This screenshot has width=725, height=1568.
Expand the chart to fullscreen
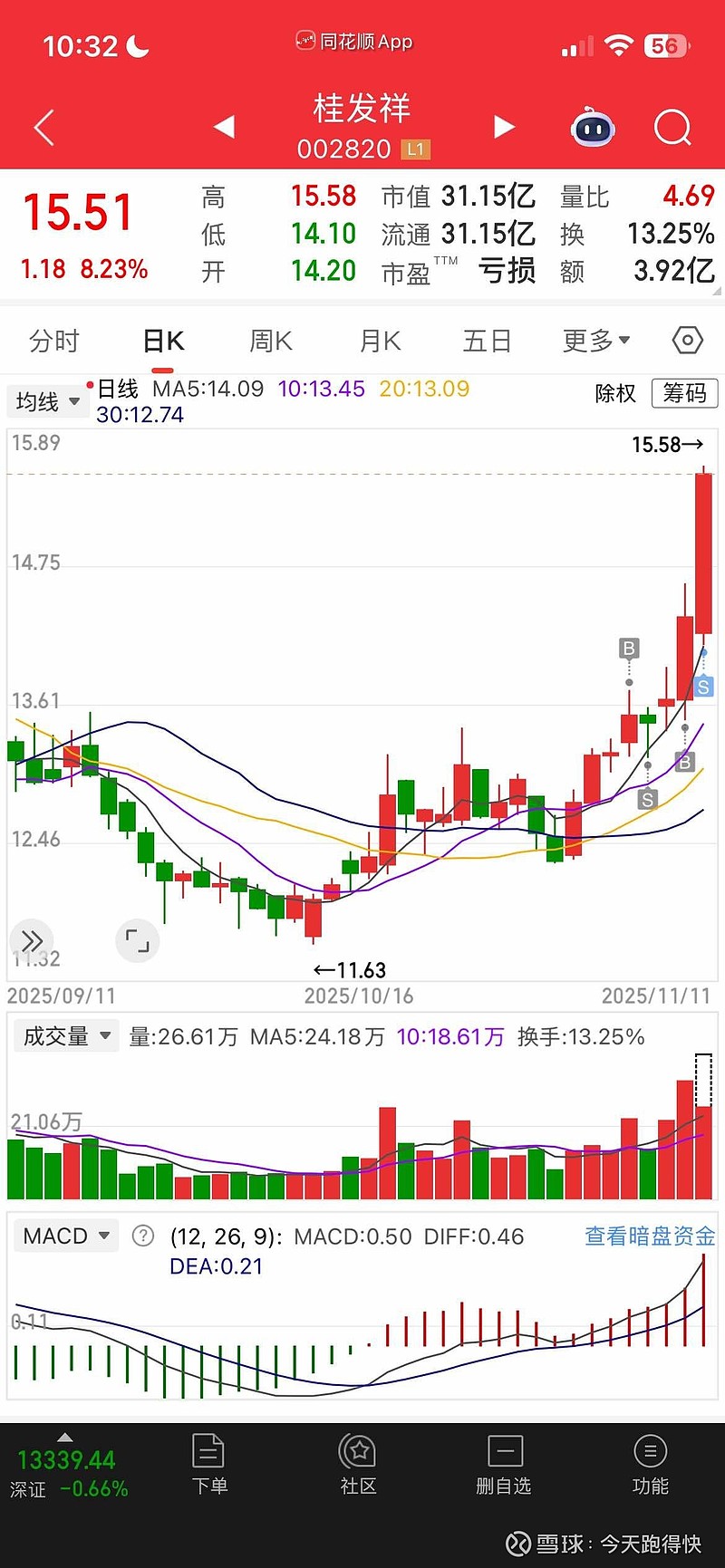coord(138,941)
